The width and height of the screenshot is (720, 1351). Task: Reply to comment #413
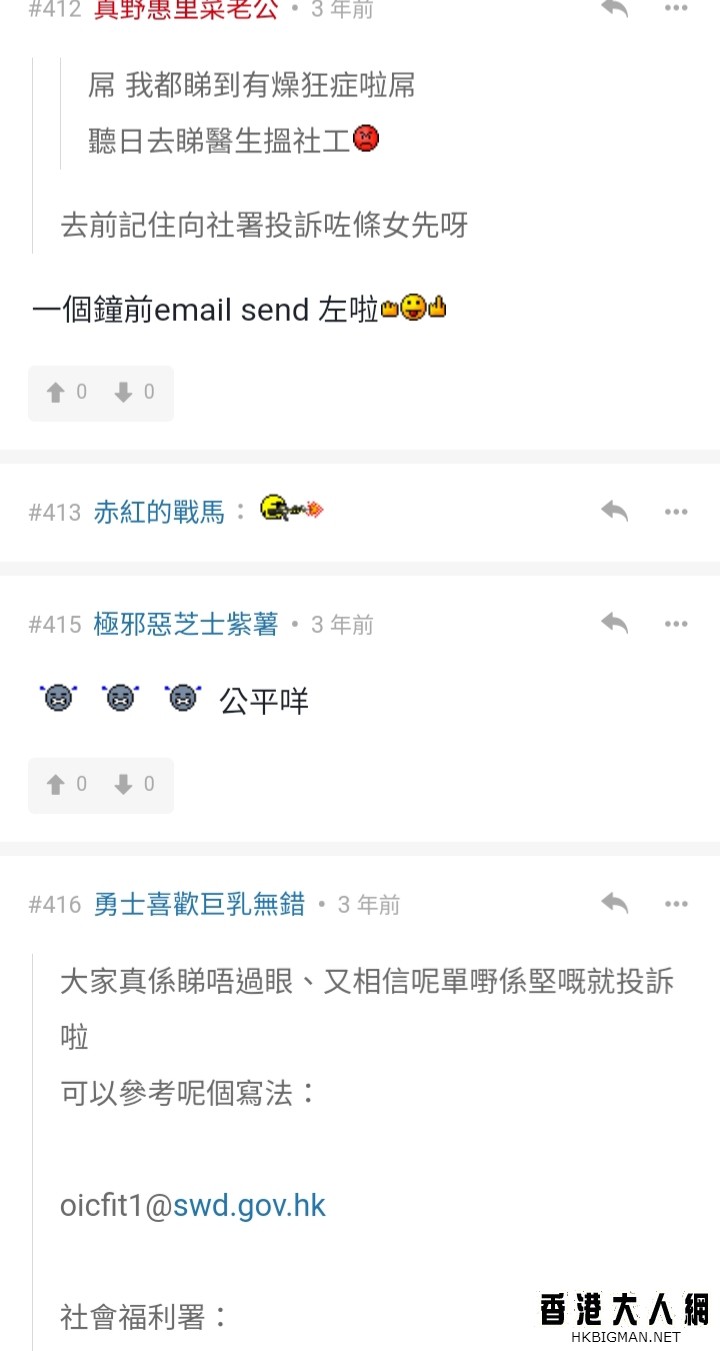614,511
